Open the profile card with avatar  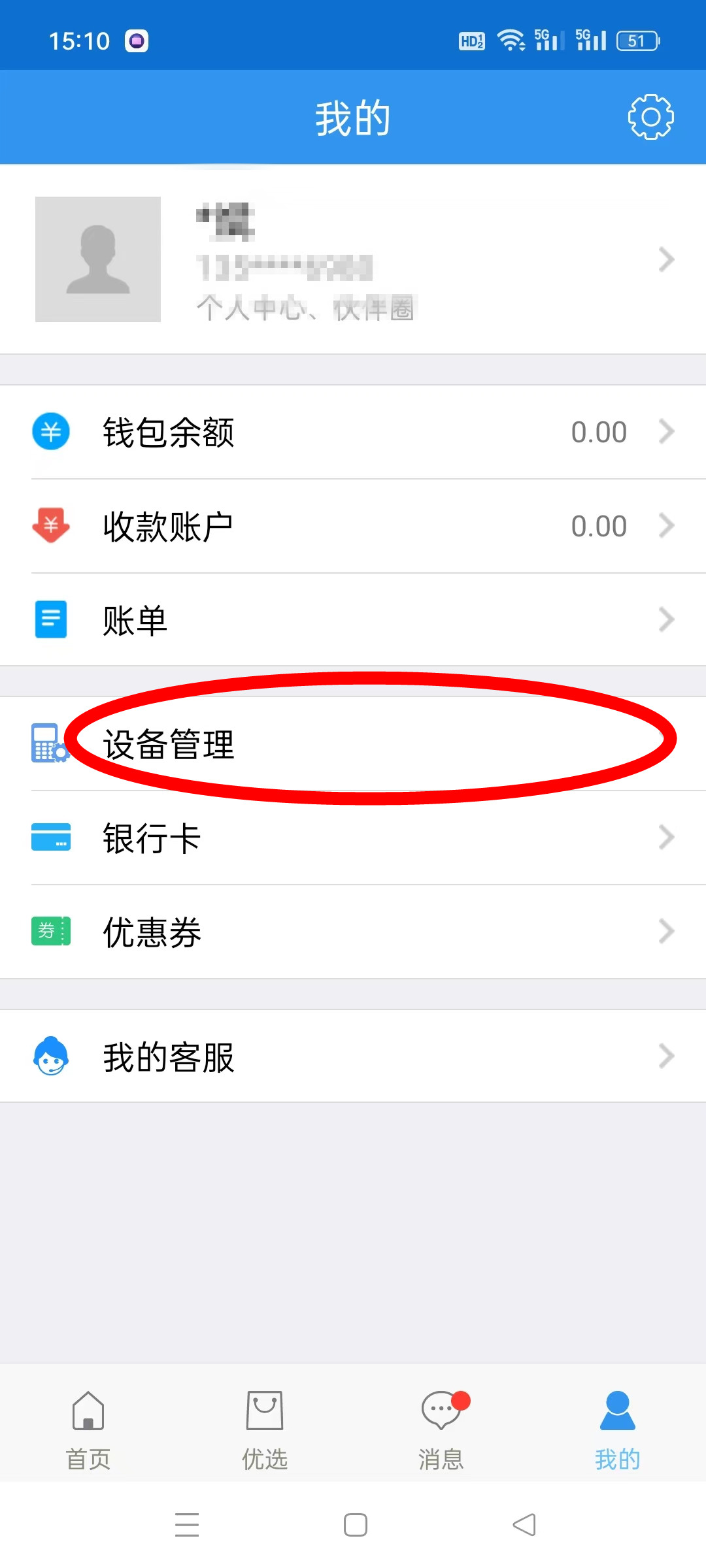[x=353, y=259]
